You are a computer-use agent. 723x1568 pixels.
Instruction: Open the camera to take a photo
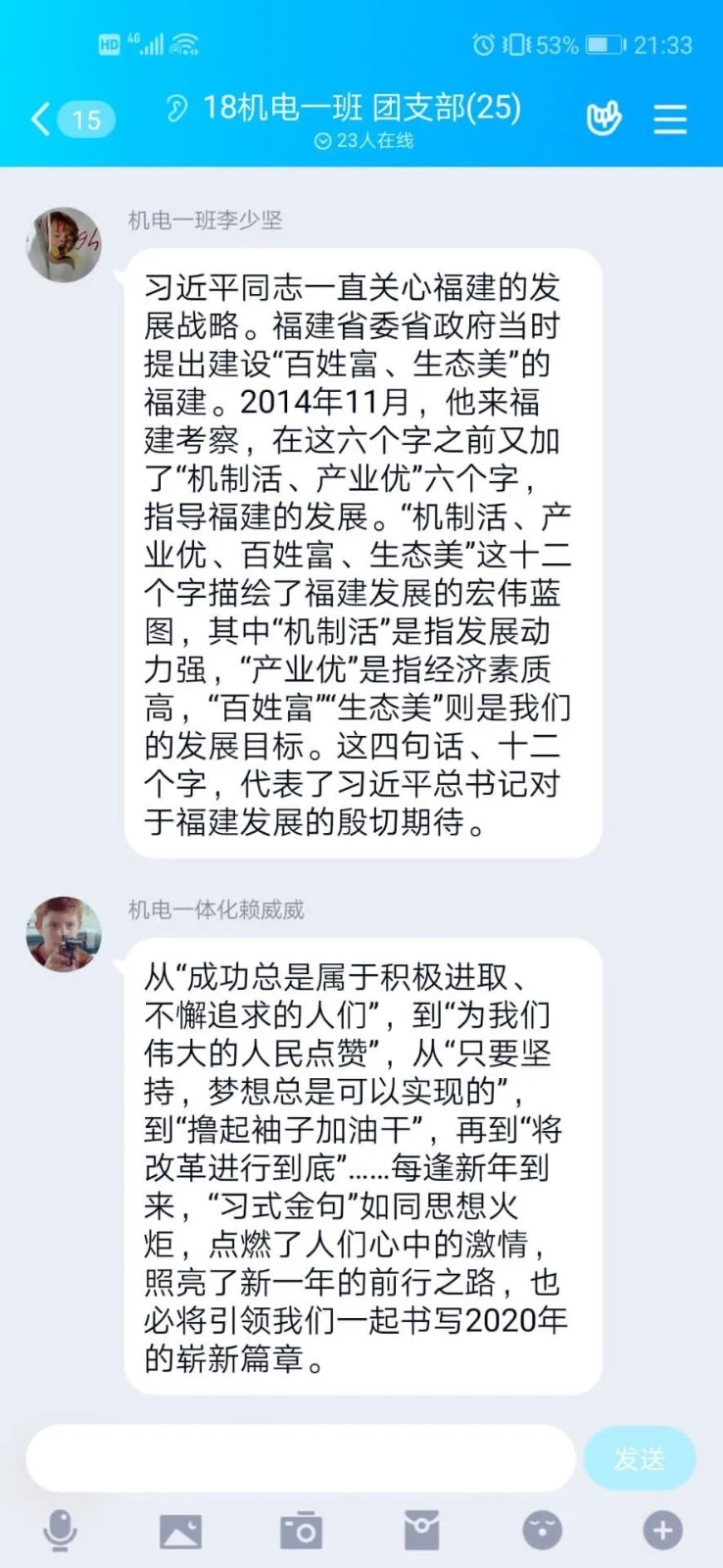coord(301,1530)
